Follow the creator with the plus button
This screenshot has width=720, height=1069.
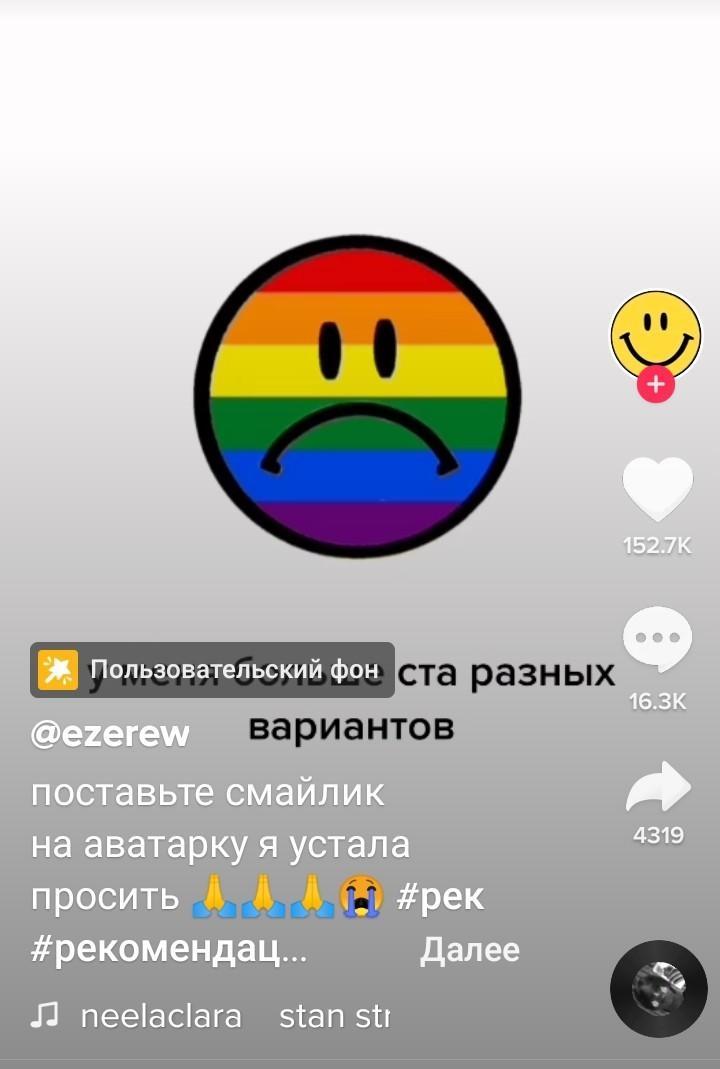(x=656, y=384)
